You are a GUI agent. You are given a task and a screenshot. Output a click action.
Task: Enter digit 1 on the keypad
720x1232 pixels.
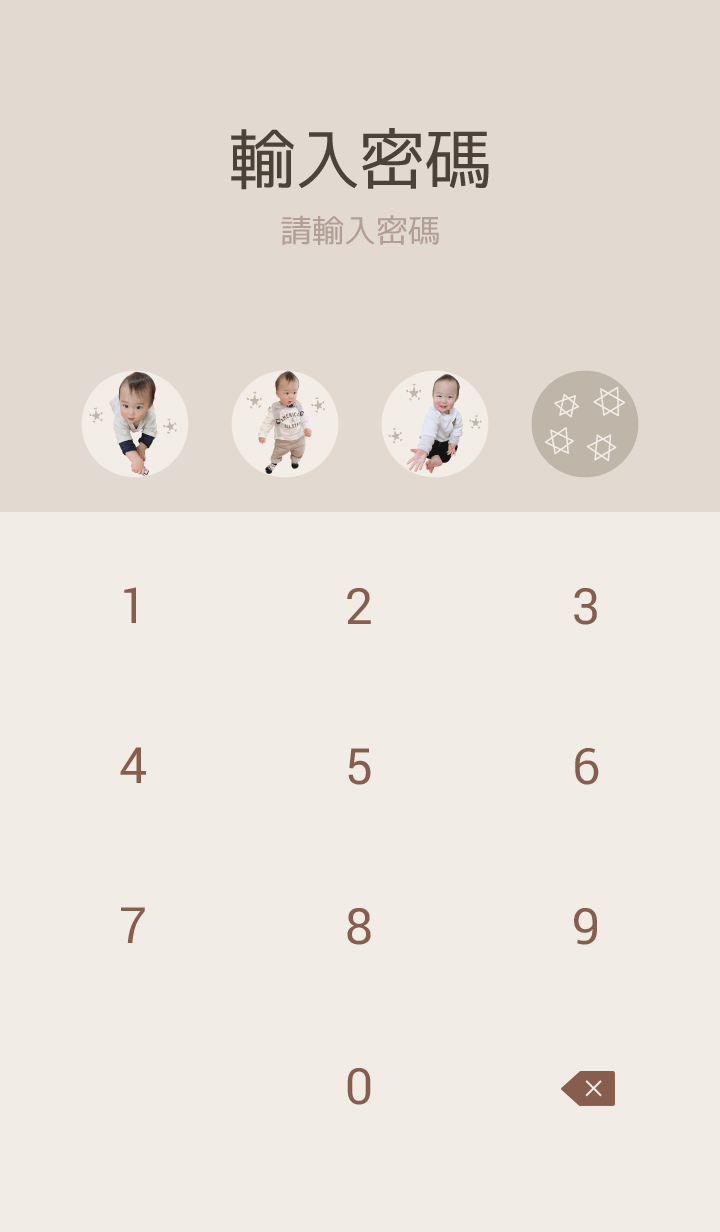click(132, 607)
